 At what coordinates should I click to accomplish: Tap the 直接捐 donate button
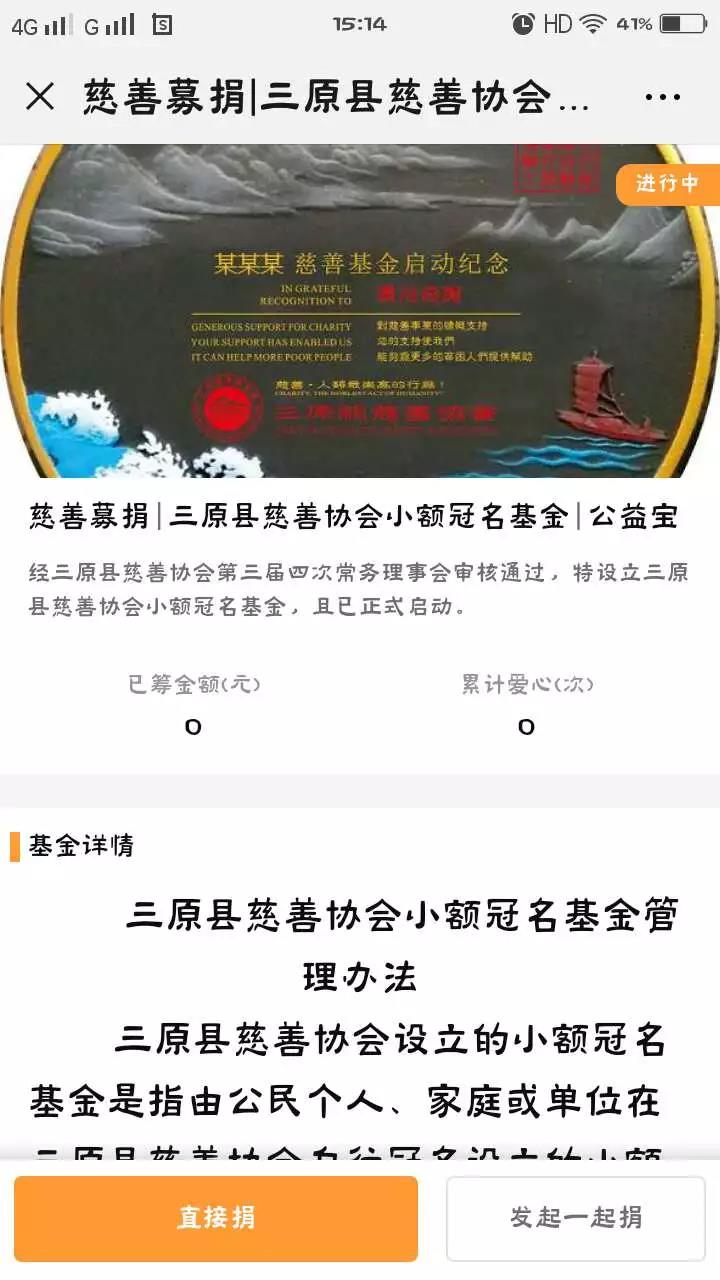(x=216, y=1217)
